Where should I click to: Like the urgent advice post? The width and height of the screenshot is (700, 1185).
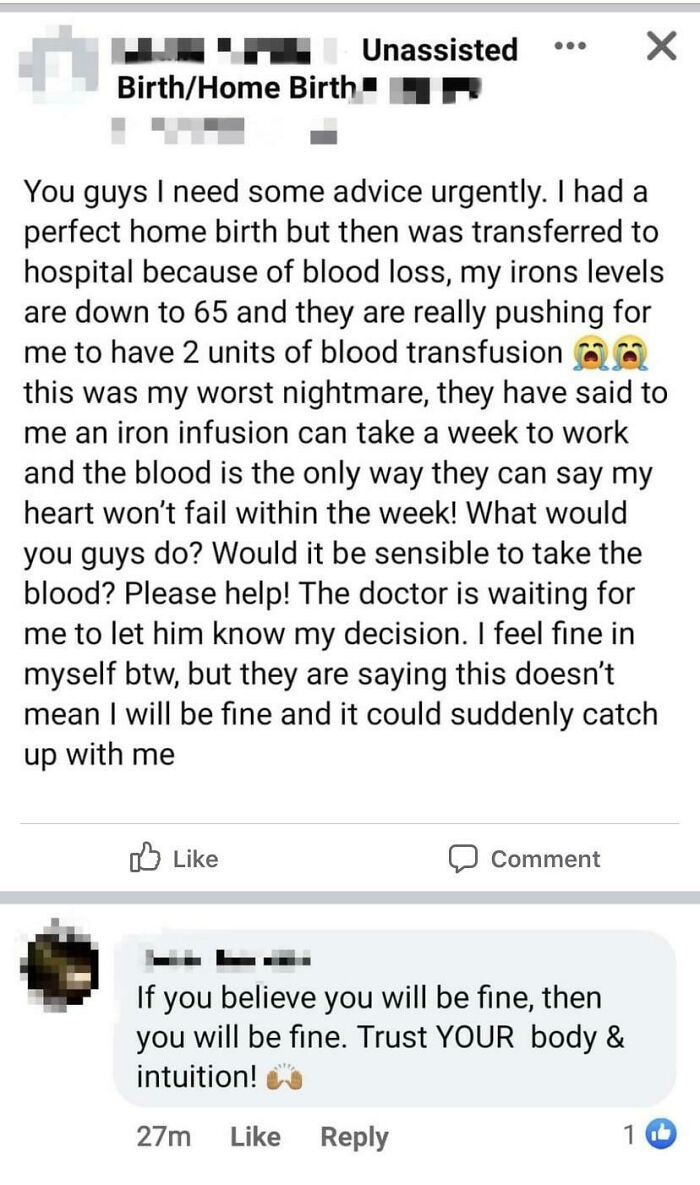pos(175,858)
